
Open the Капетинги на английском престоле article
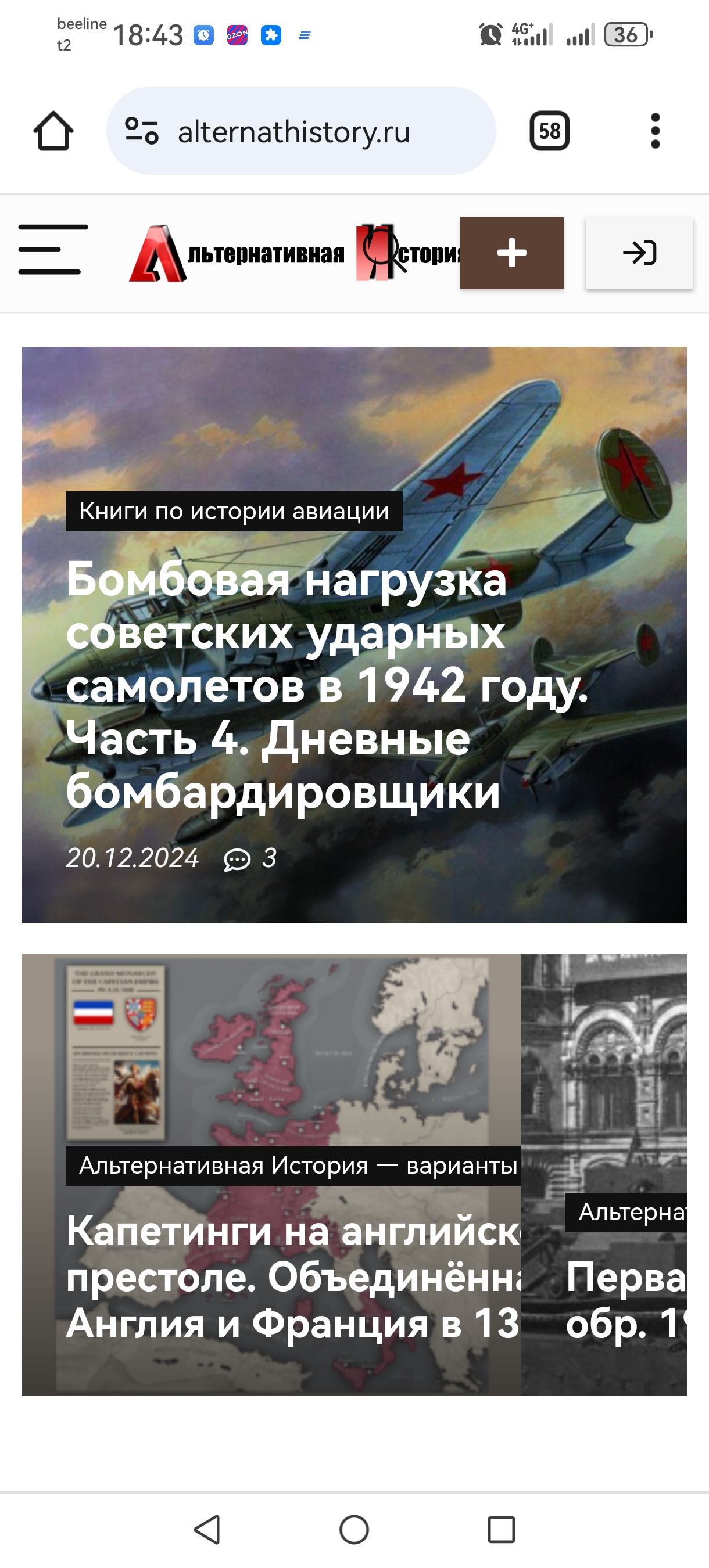292,1276
